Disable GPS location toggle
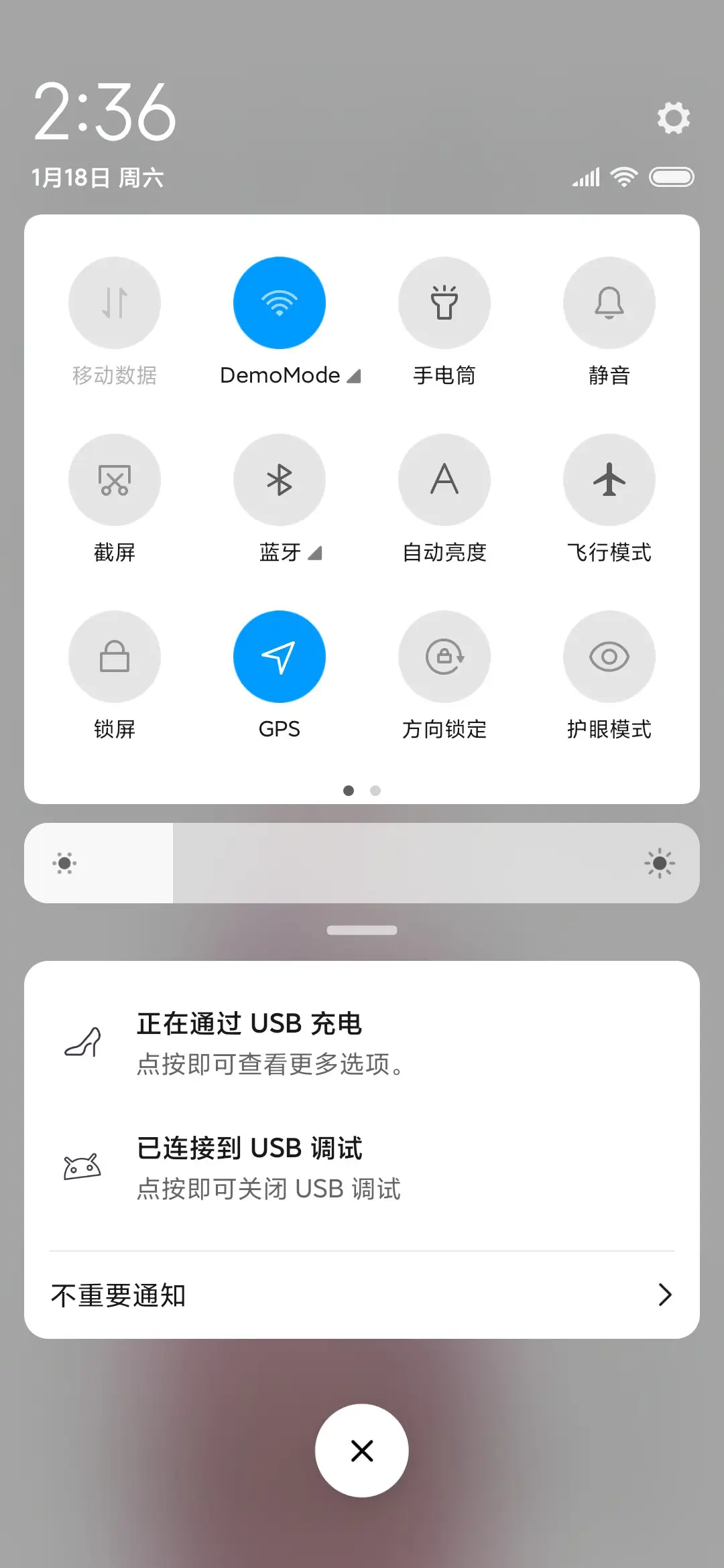 point(280,657)
